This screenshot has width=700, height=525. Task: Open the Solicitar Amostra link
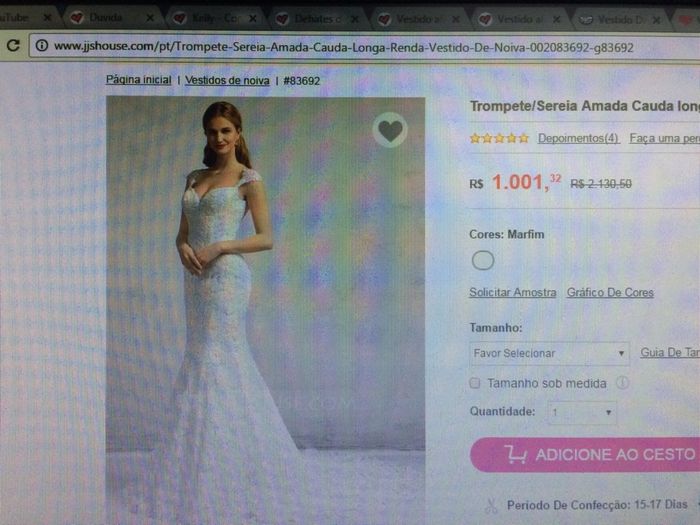[512, 292]
